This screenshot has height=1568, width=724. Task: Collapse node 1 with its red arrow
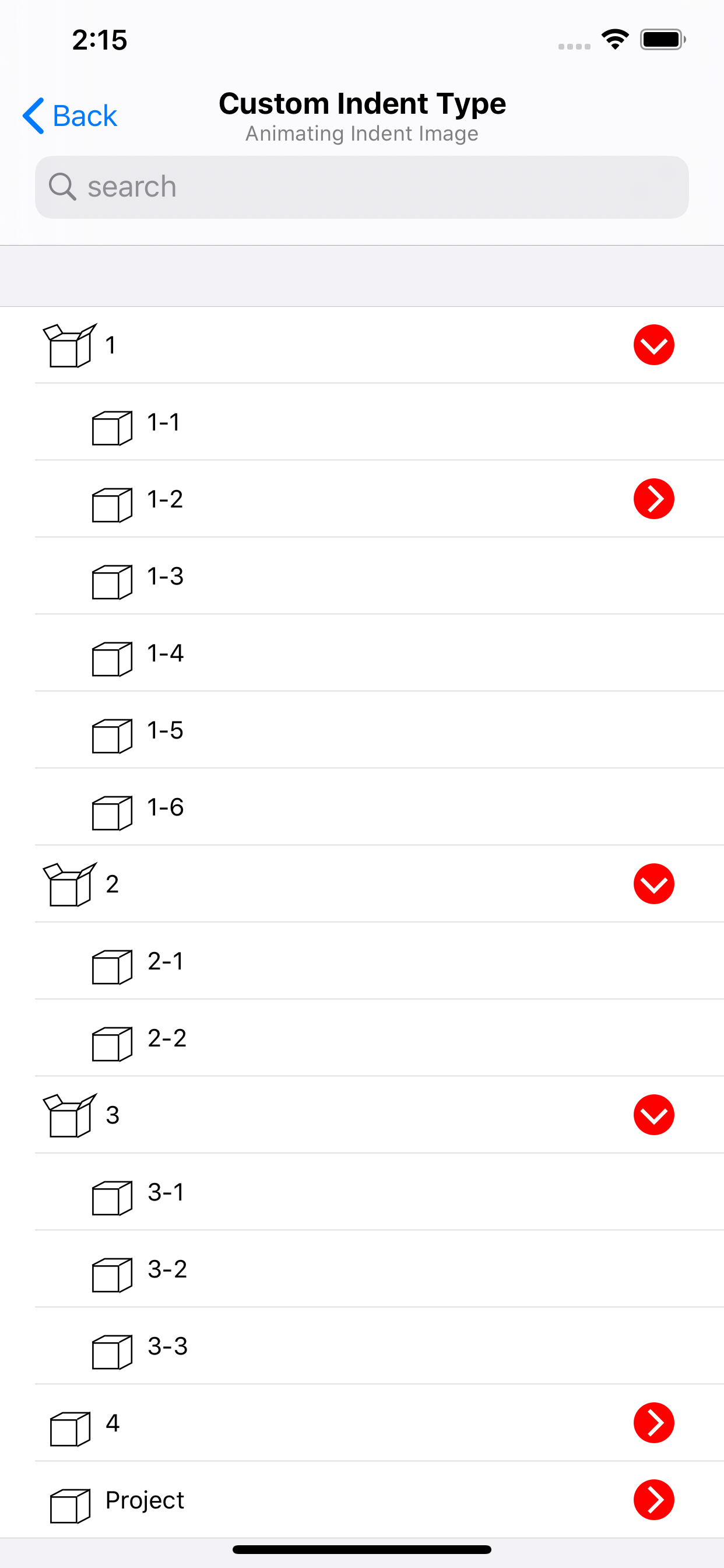pos(653,345)
